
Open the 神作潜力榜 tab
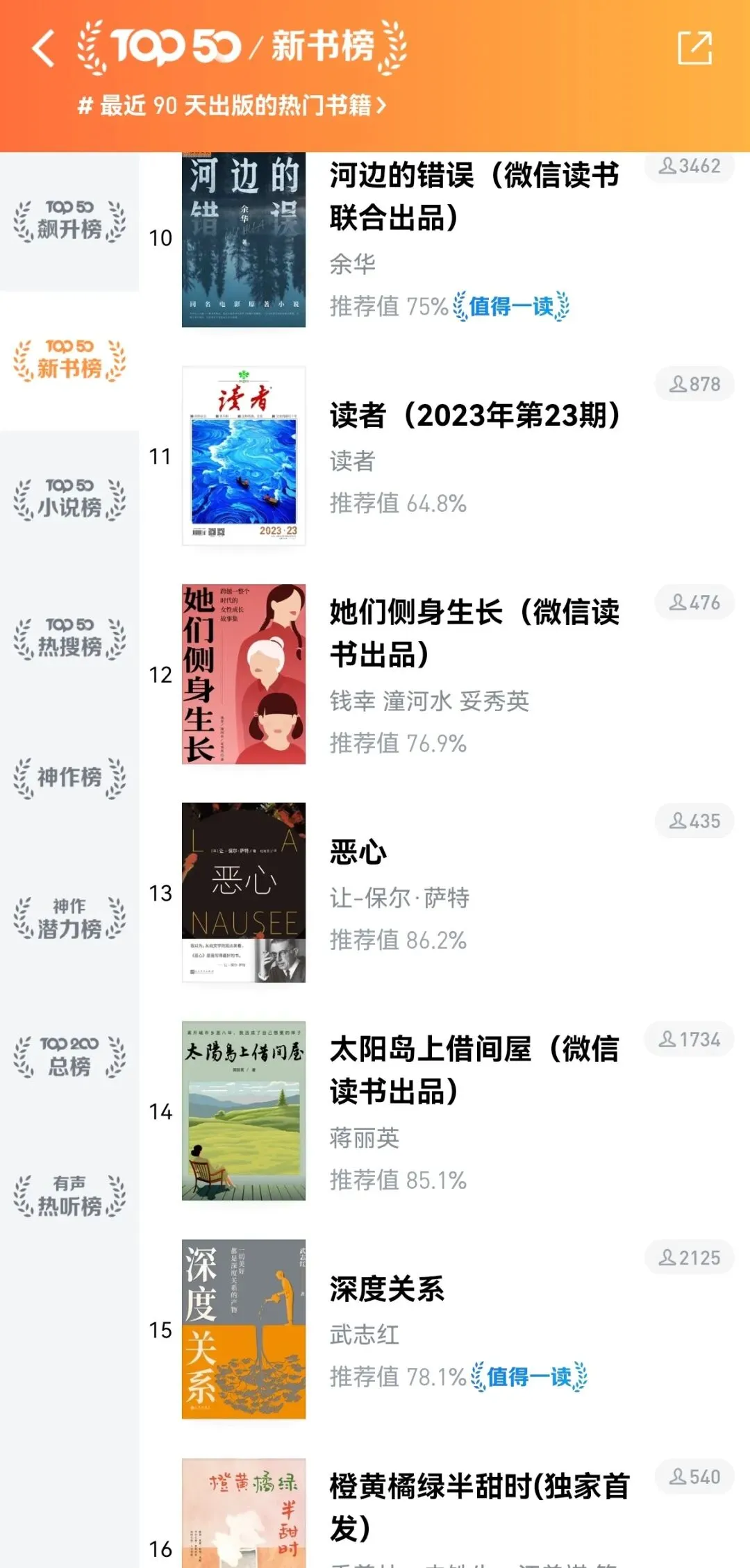coord(69,918)
